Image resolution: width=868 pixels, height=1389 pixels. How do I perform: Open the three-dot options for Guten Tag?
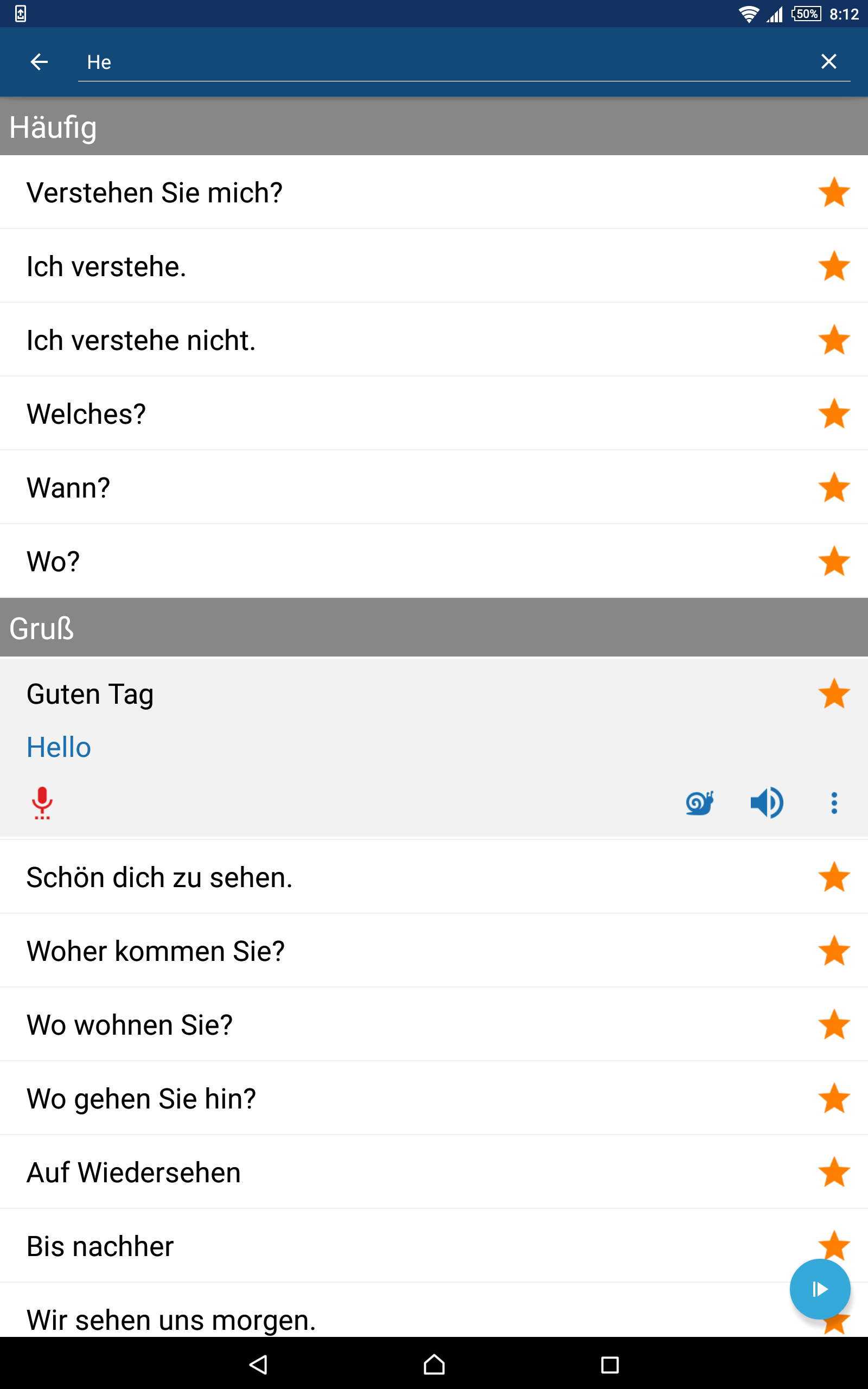(x=834, y=803)
